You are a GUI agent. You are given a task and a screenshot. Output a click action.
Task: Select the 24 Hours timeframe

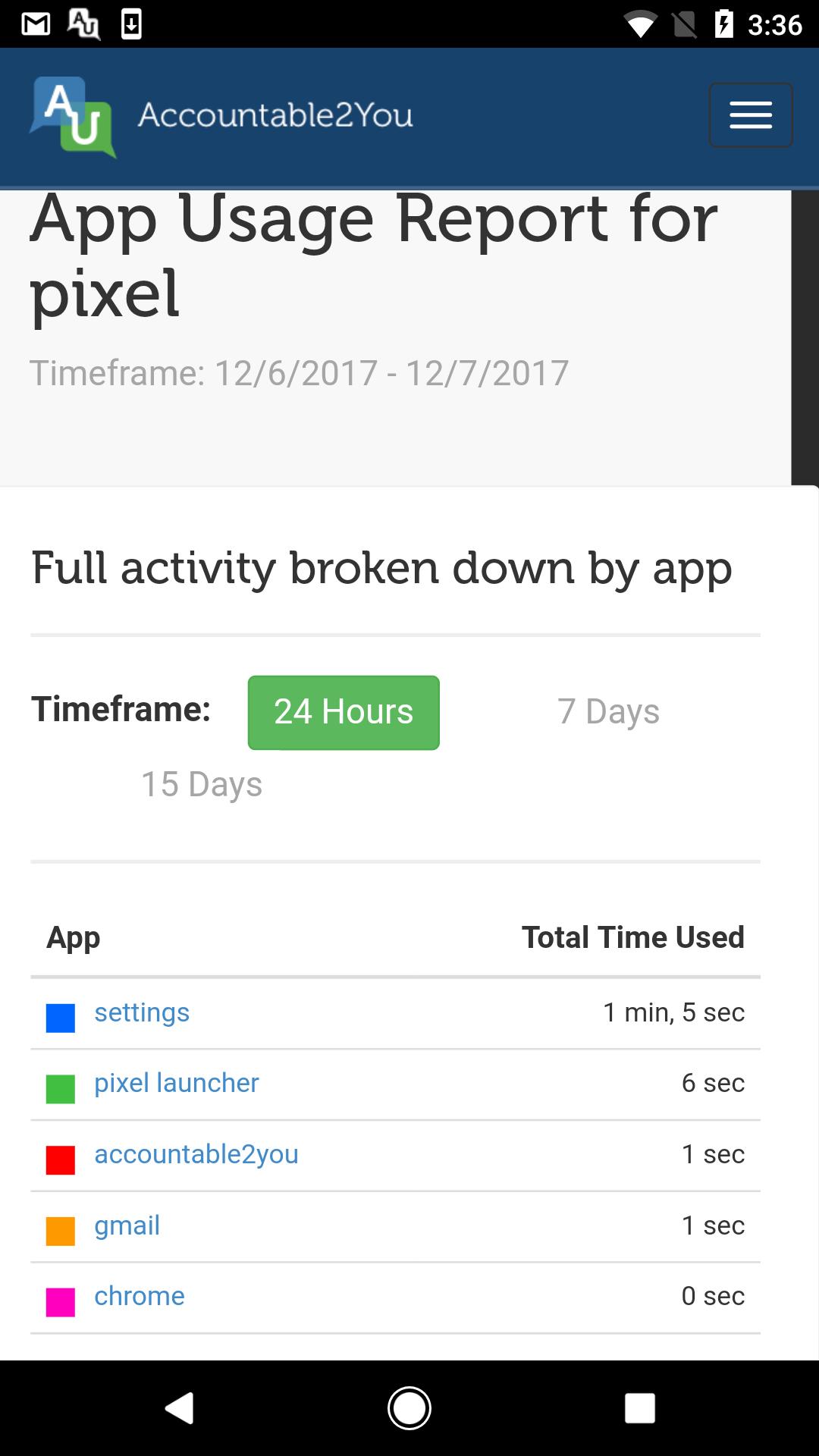344,712
